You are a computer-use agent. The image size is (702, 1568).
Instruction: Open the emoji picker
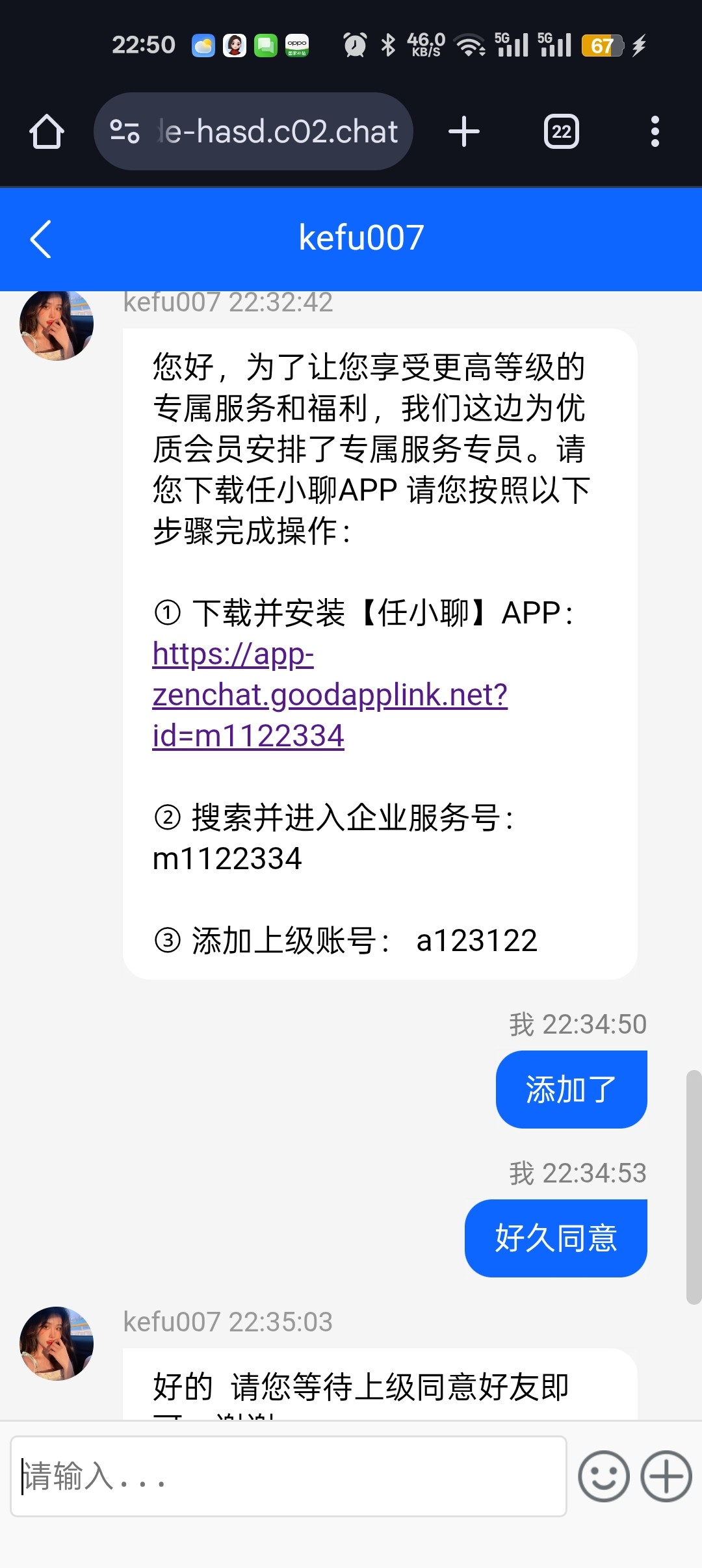point(604,1476)
